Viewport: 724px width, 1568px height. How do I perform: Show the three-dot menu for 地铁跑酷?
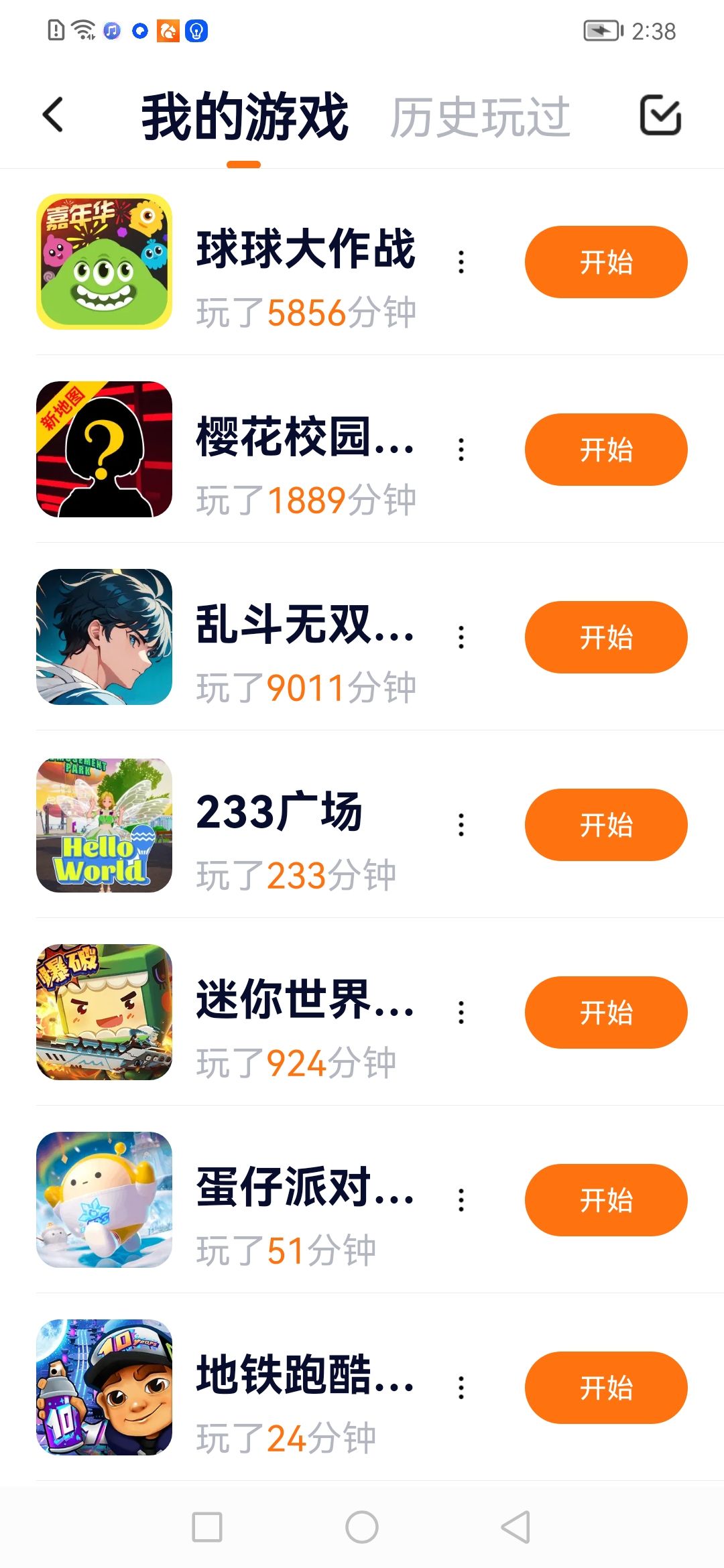coord(461,1388)
